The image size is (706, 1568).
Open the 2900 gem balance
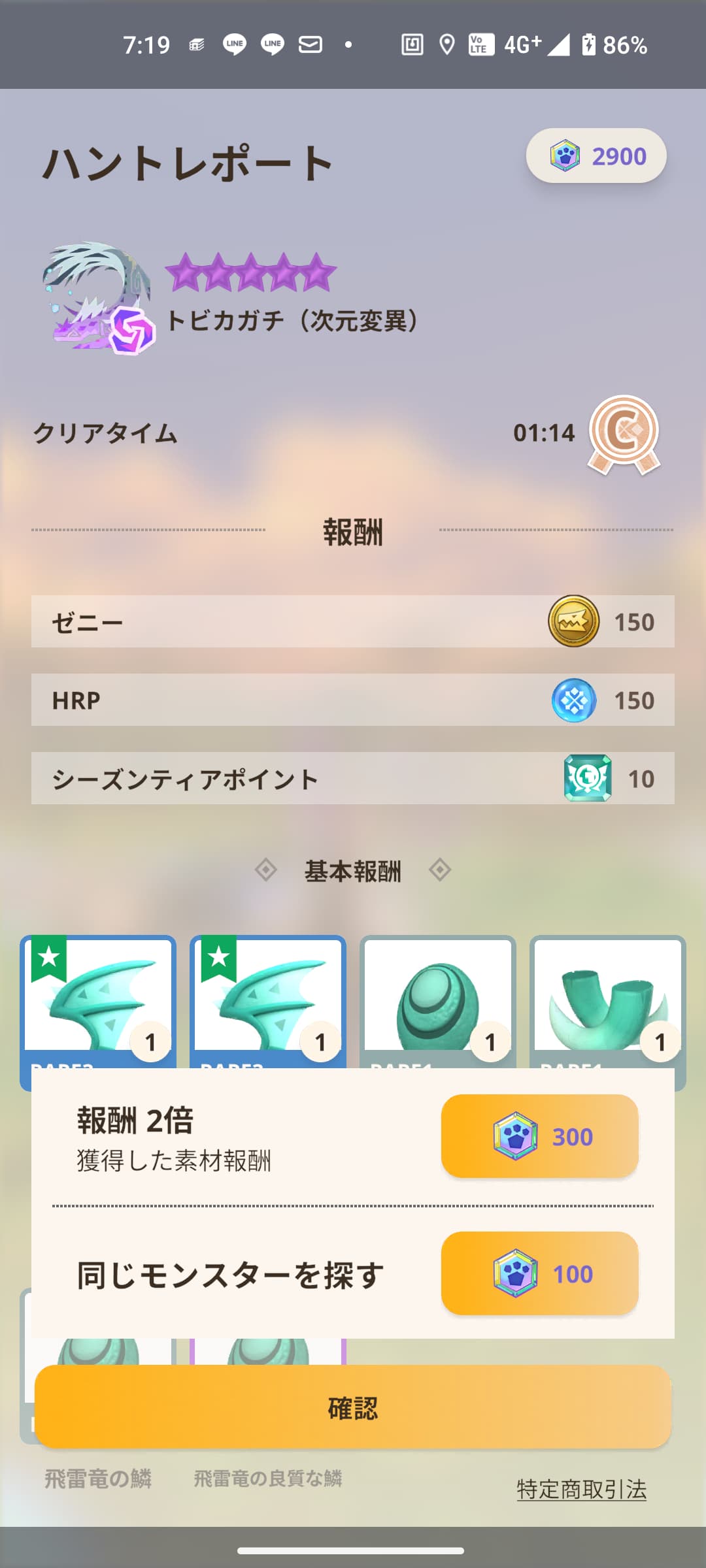(x=596, y=155)
